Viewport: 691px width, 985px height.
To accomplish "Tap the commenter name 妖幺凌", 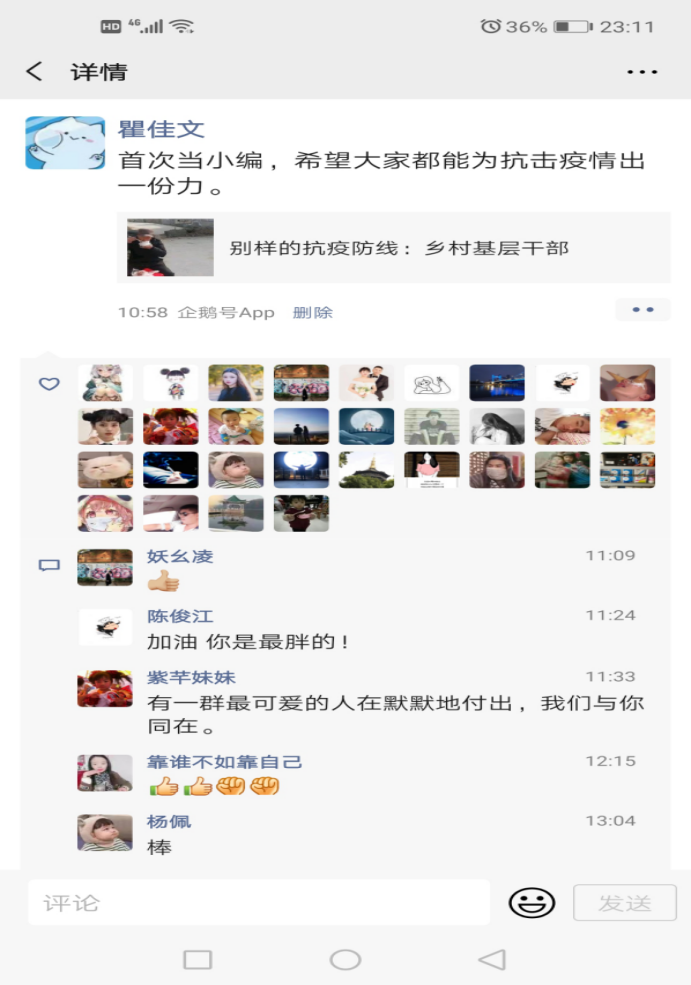I will pyautogui.click(x=180, y=556).
